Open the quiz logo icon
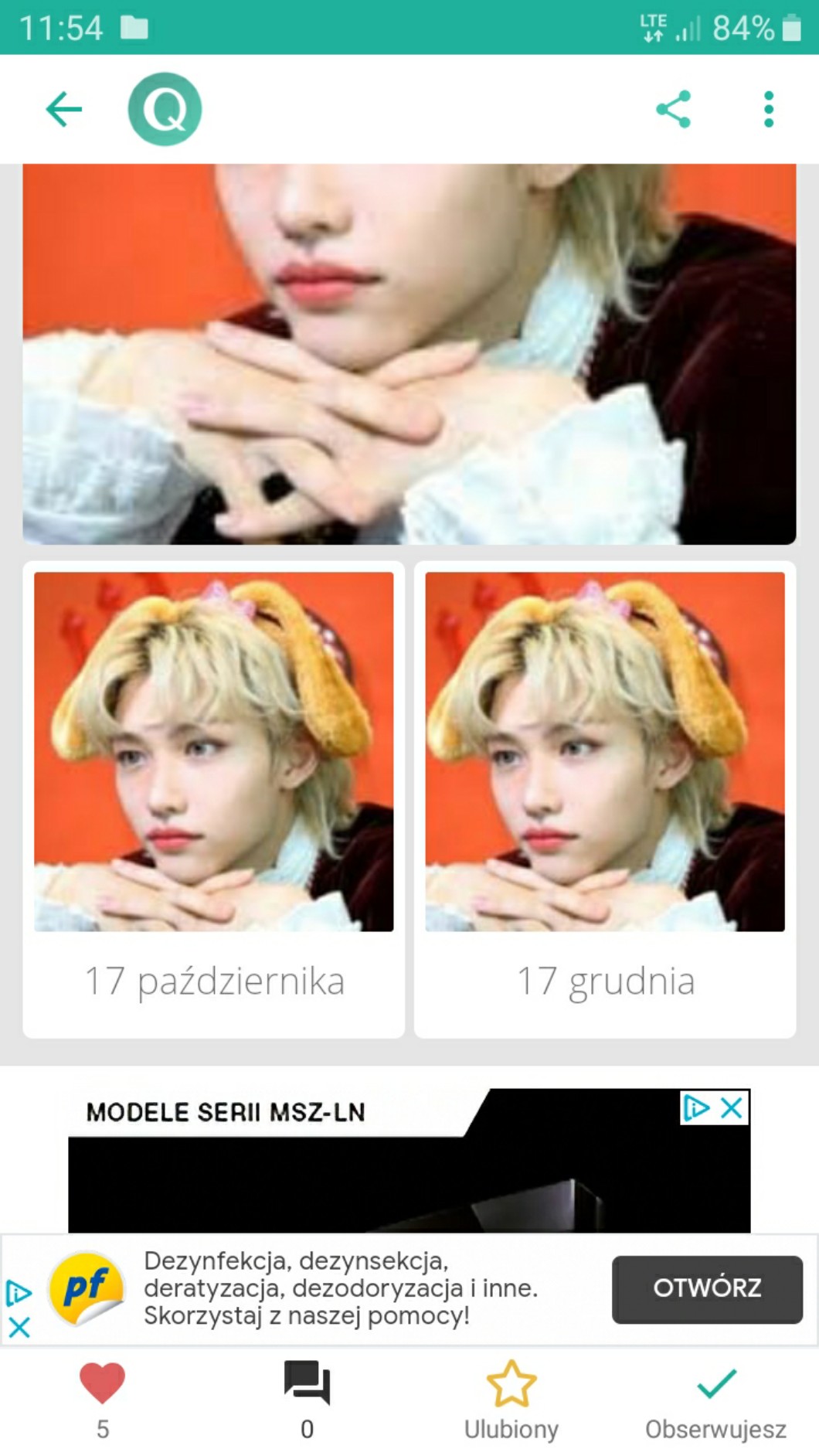Image resolution: width=819 pixels, height=1456 pixels. [x=165, y=109]
